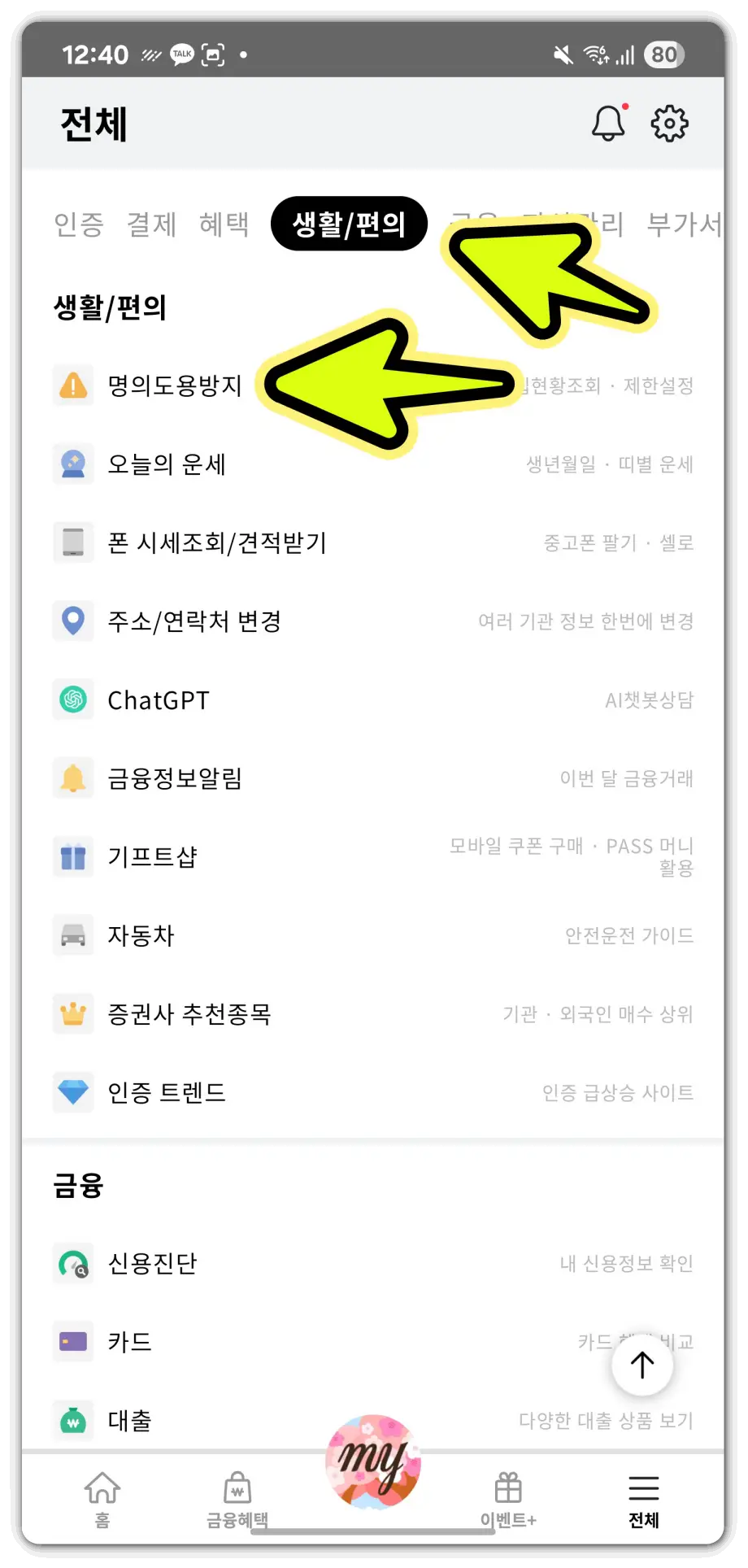Open the 증권사 추천종목 crown icon
748x1568 pixels.
(x=73, y=1013)
